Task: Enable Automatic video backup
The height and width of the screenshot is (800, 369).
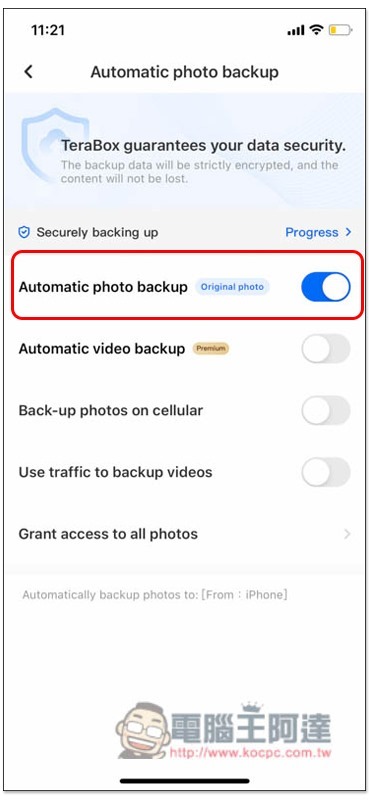Action: point(326,349)
